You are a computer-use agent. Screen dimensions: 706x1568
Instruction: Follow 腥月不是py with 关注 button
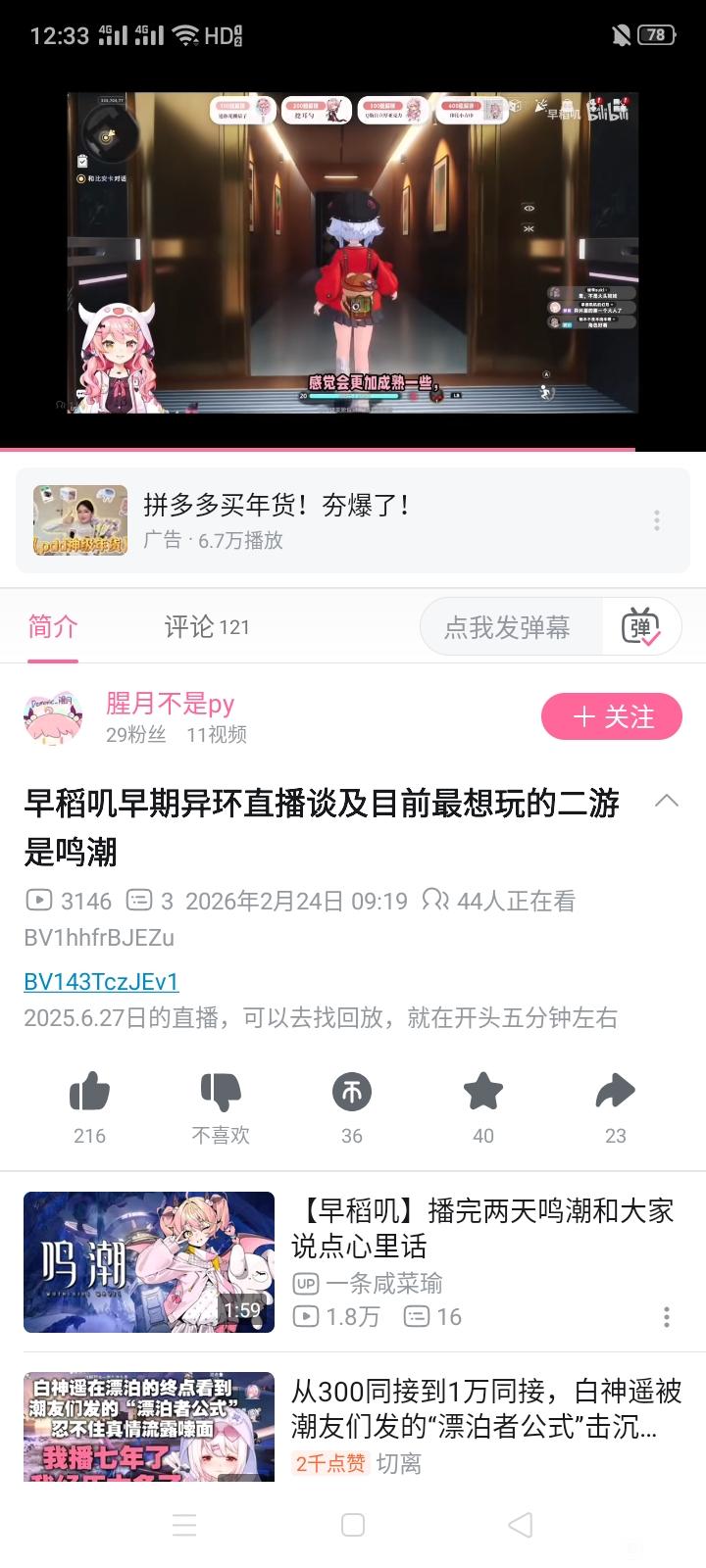click(611, 717)
